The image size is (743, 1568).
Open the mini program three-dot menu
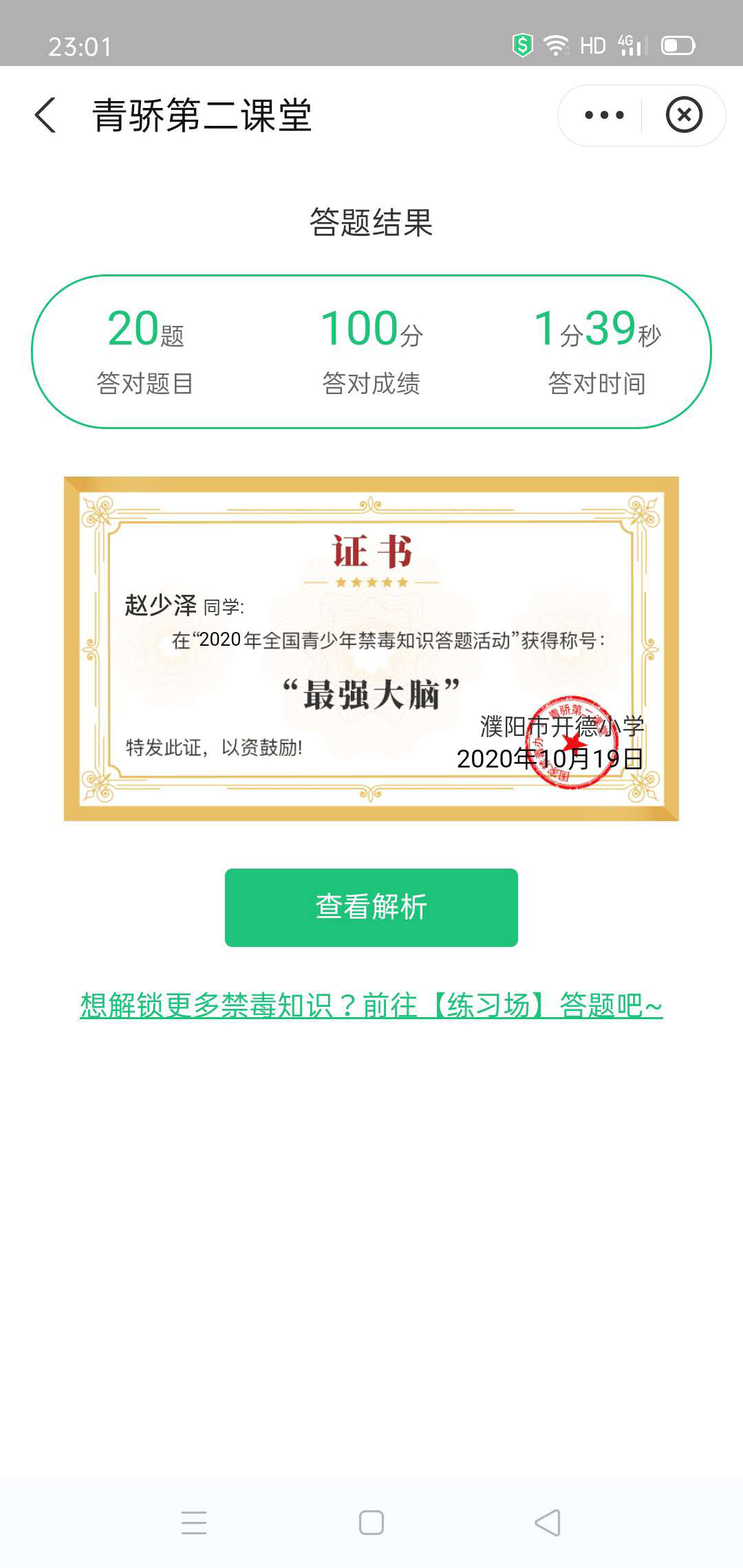[x=603, y=115]
